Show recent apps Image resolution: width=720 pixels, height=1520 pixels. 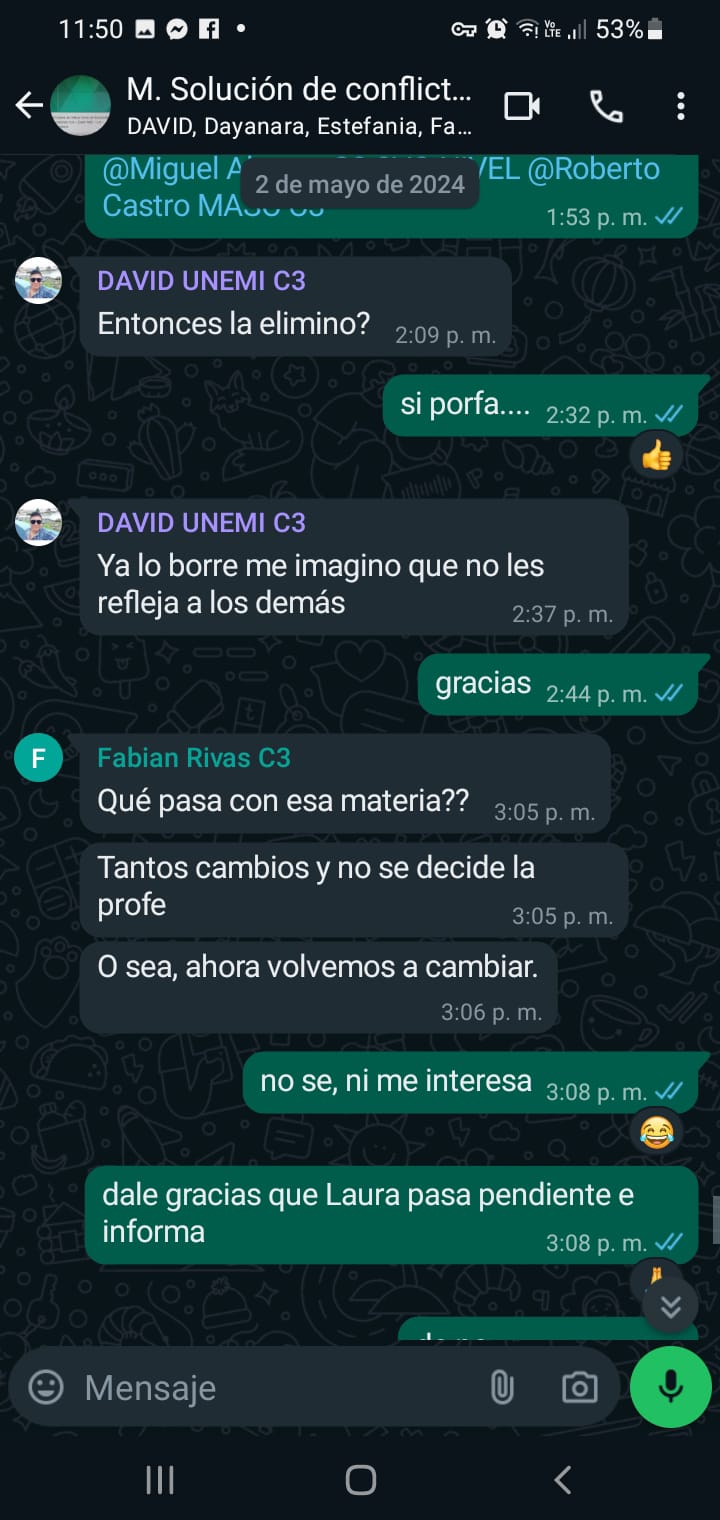click(160, 1480)
